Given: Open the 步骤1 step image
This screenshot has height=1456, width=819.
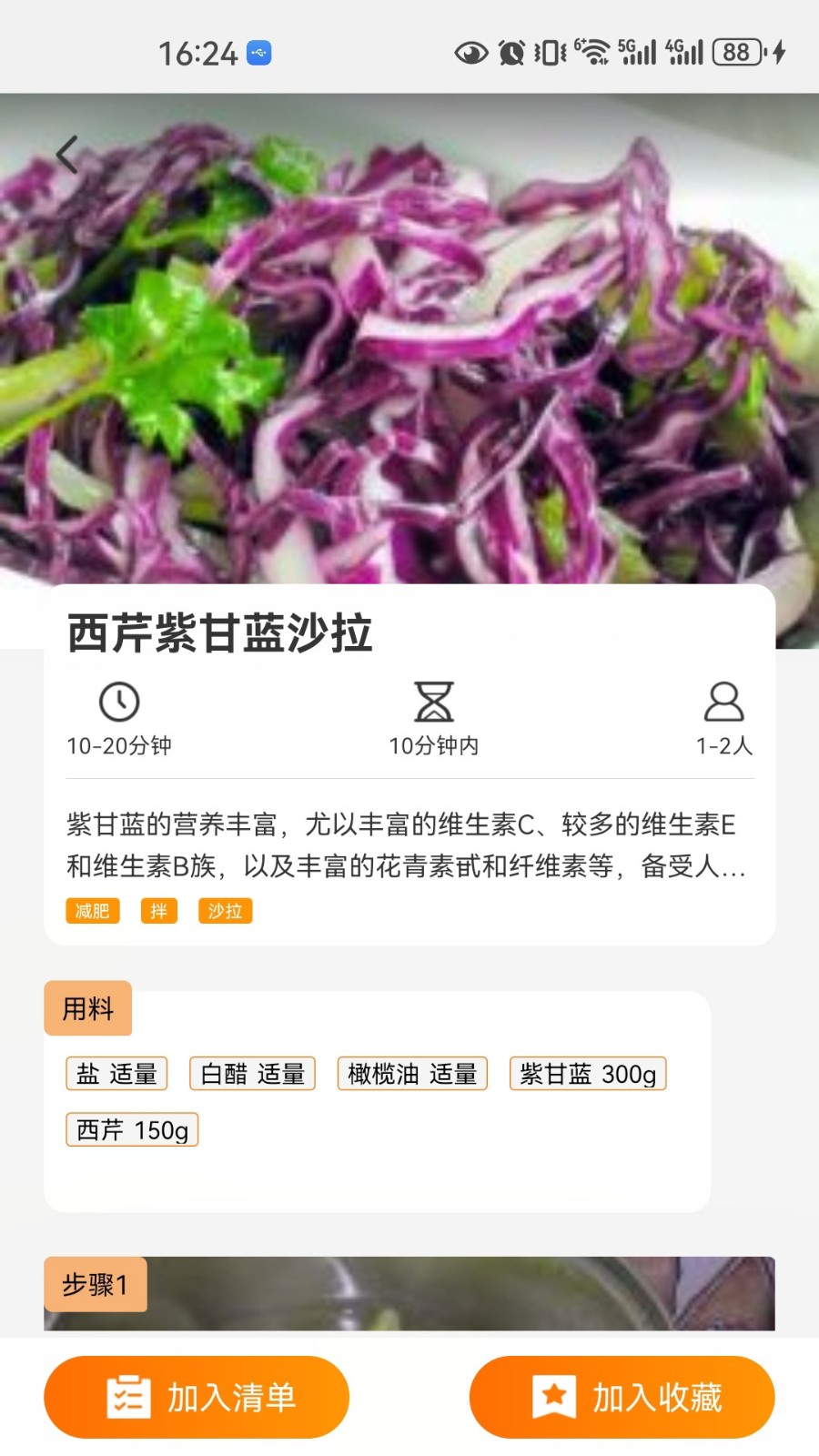Looking at the screenshot, I should pos(409,1294).
